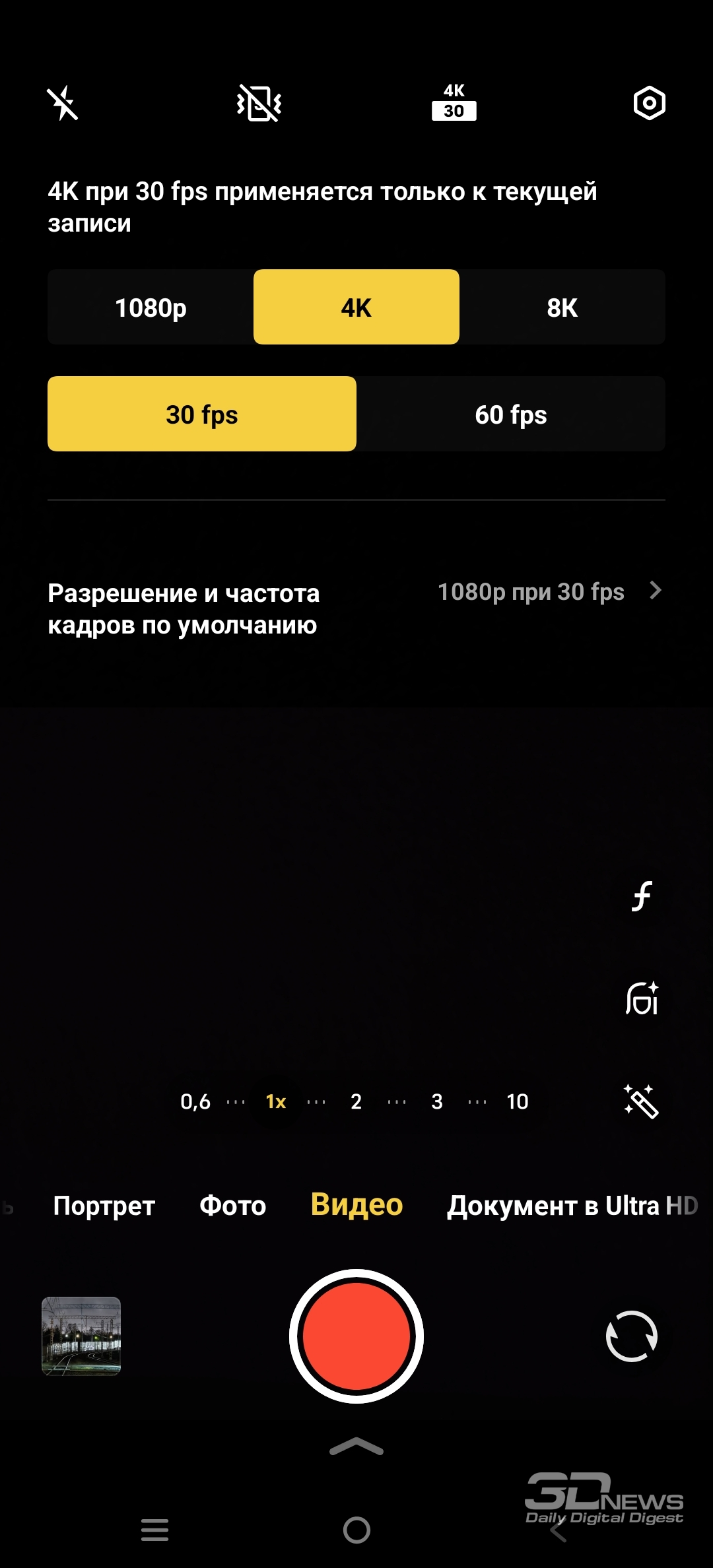The width and height of the screenshot is (713, 1568).
Task: Tap the magic wand effects icon
Action: point(641,1101)
